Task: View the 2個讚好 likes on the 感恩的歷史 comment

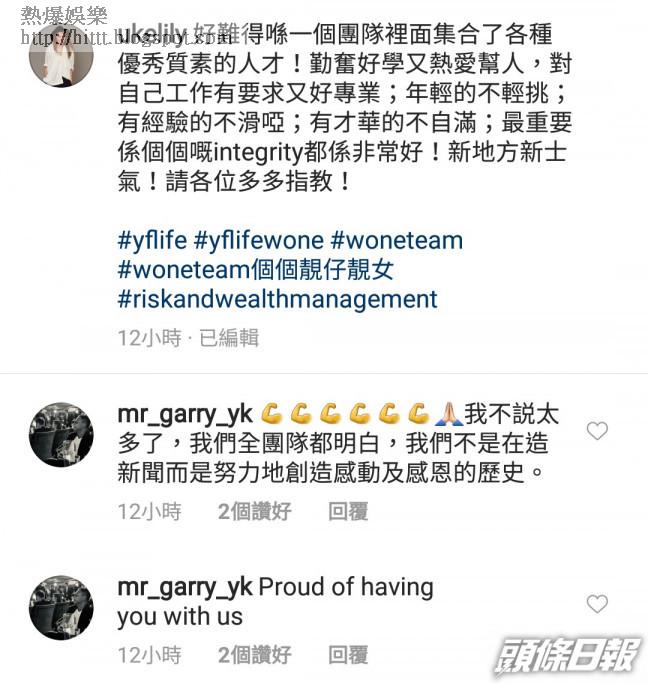Action: (x=254, y=511)
